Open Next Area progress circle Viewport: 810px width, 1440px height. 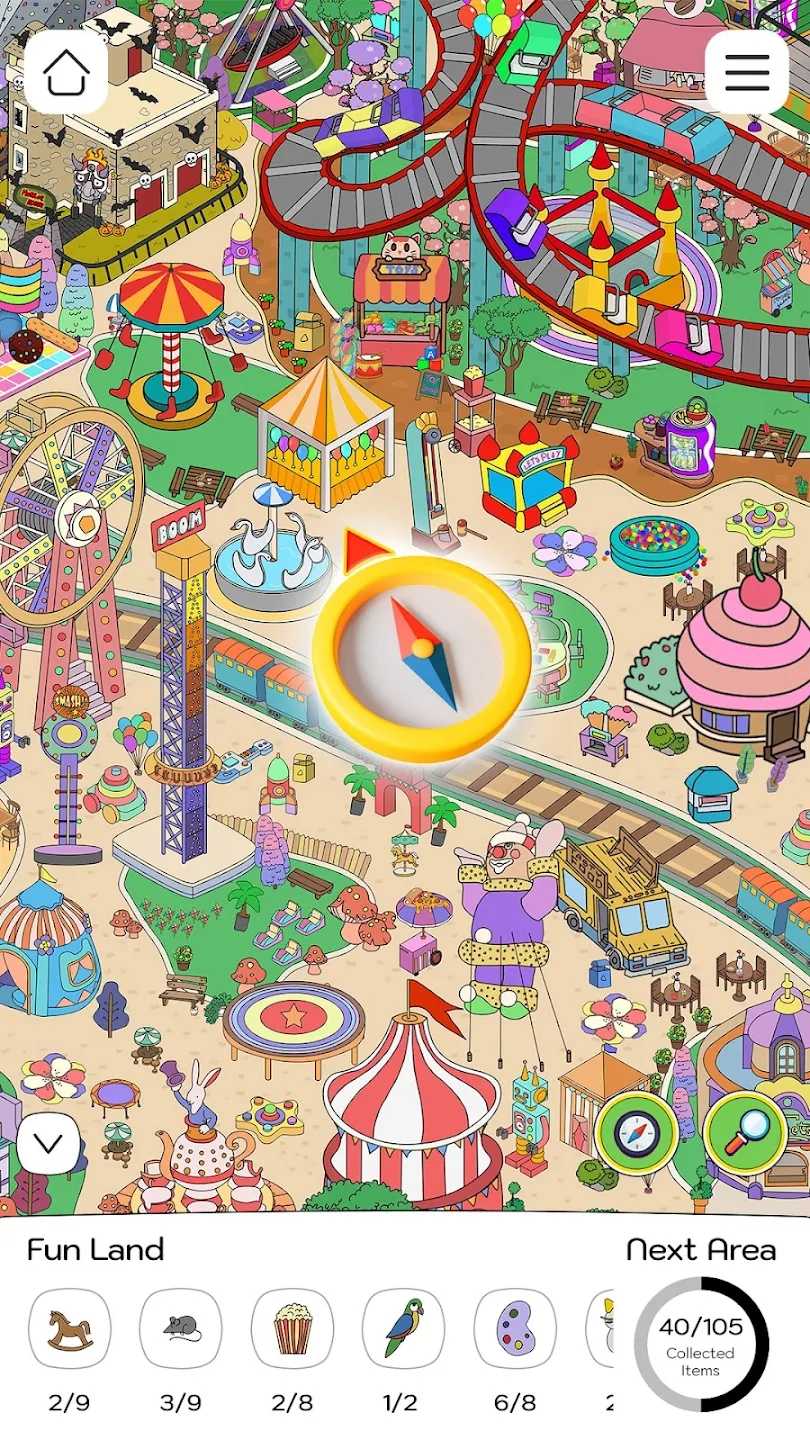coord(701,1343)
